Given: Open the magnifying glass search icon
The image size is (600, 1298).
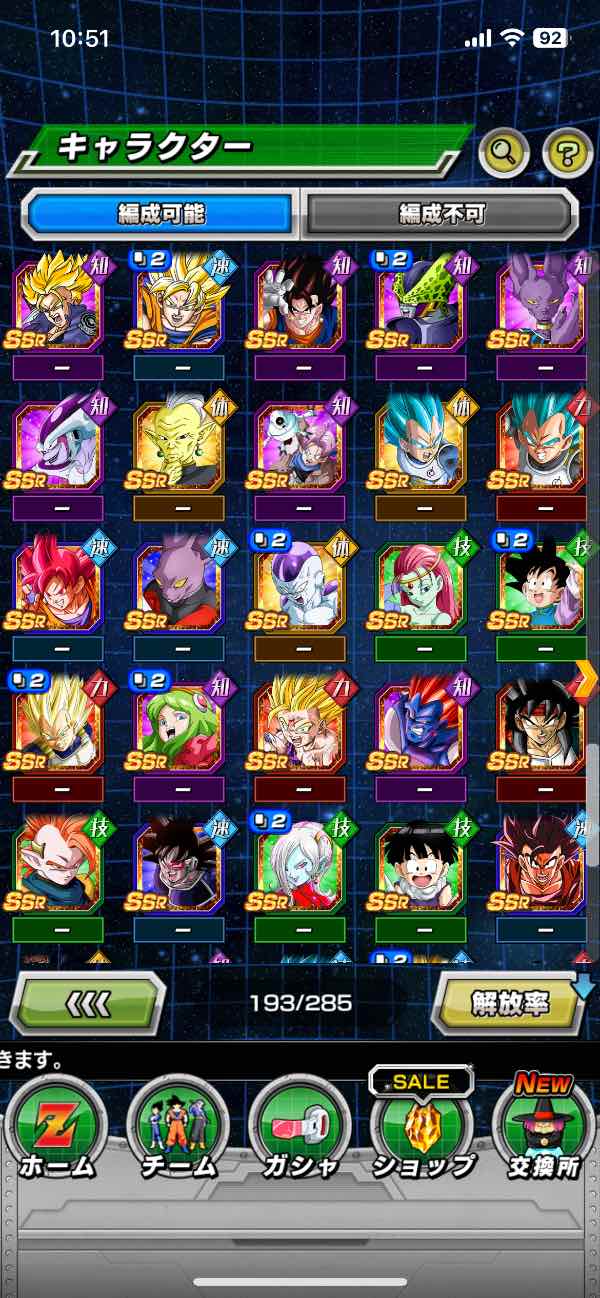Looking at the screenshot, I should [x=505, y=152].
